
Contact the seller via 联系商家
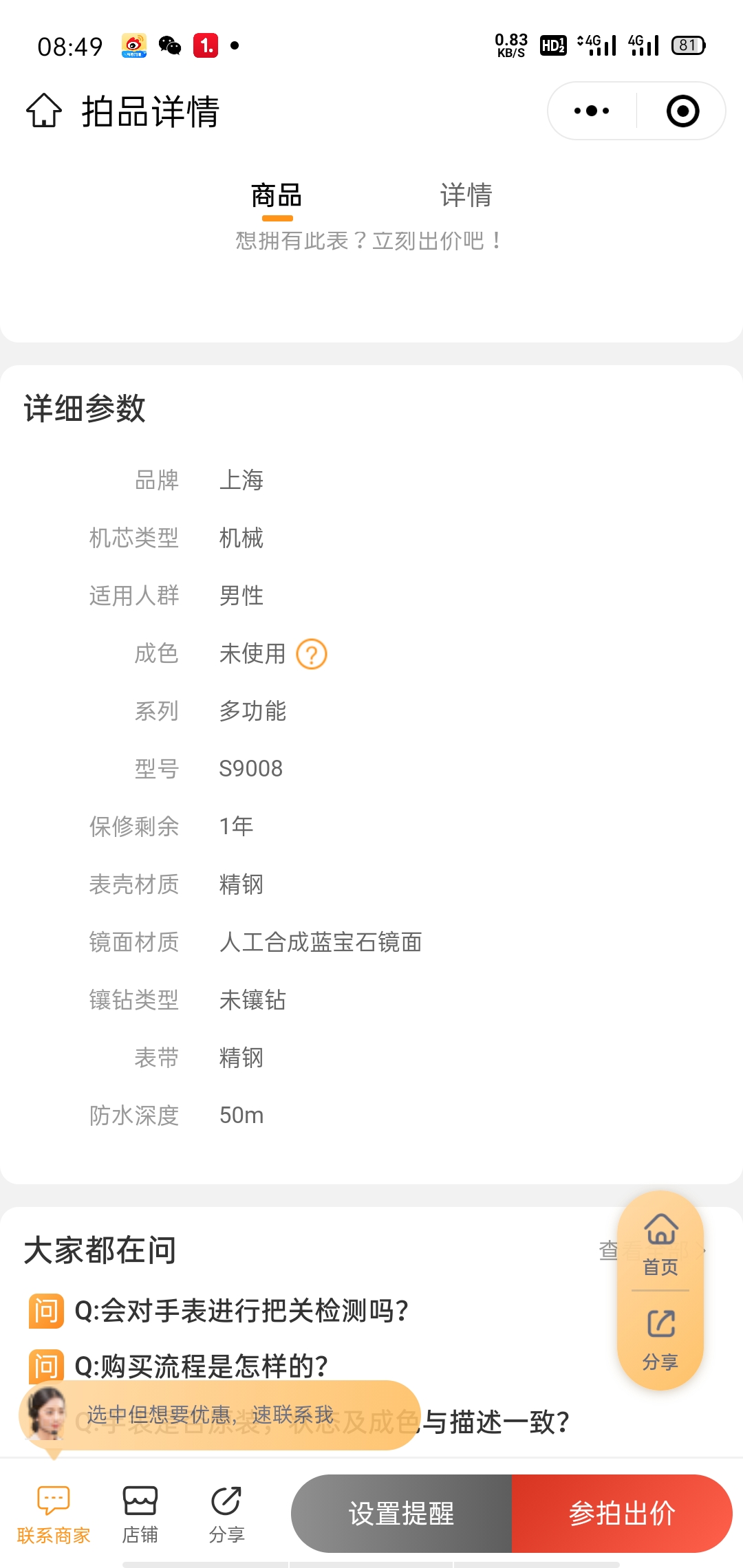click(x=54, y=1514)
